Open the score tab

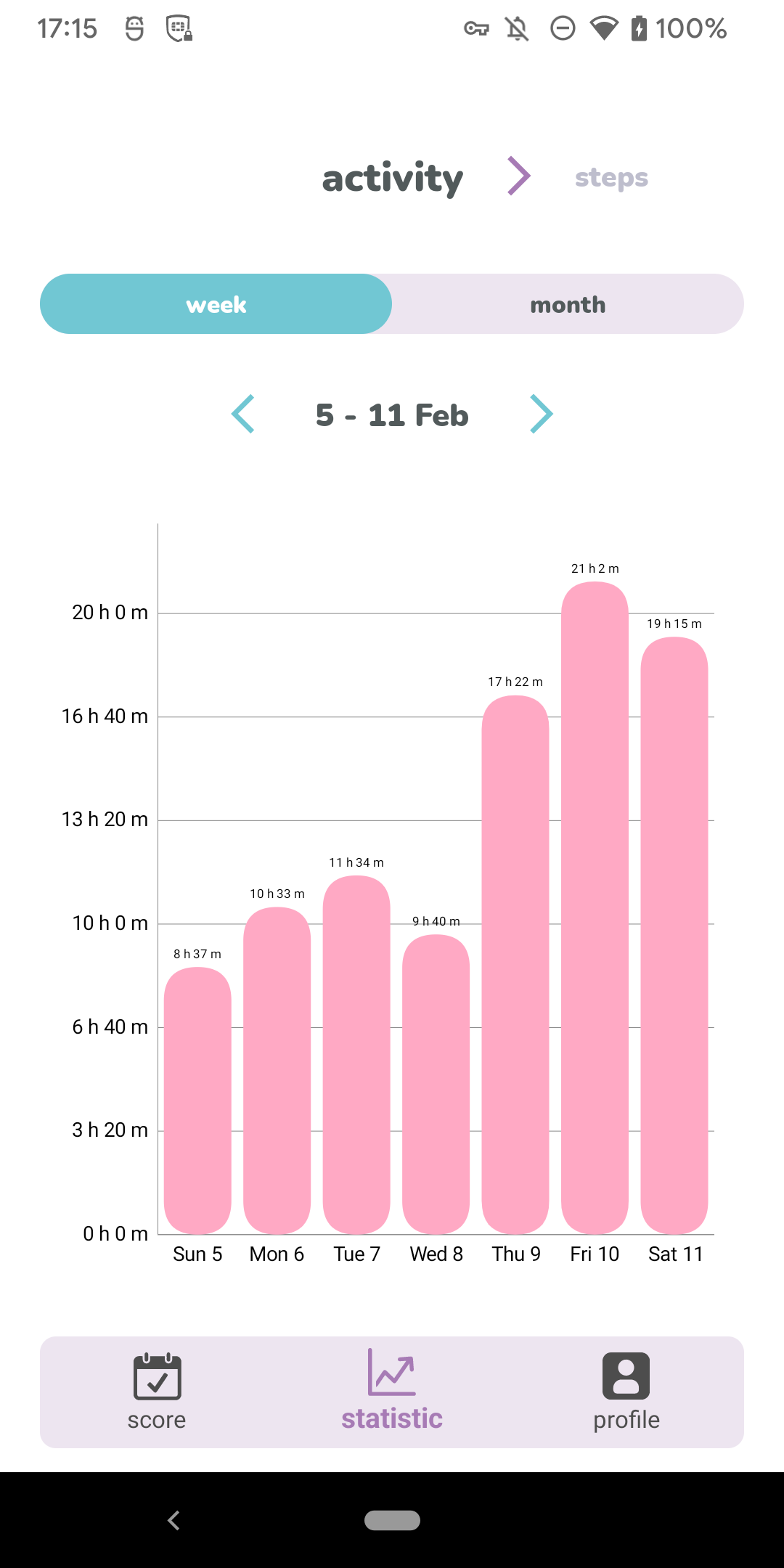pos(157,1392)
